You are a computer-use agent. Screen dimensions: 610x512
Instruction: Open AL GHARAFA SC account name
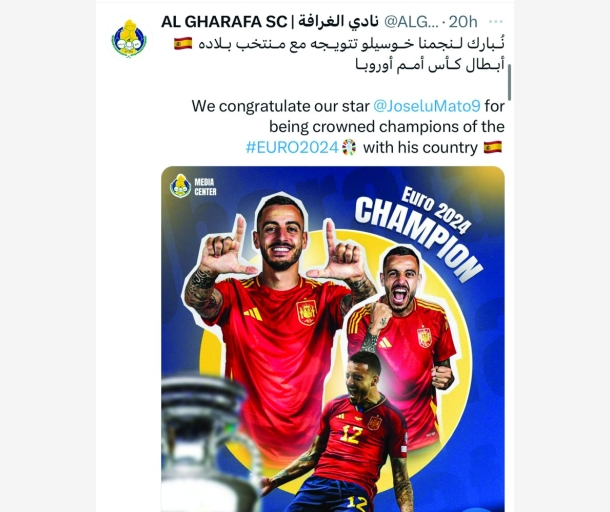226,21
